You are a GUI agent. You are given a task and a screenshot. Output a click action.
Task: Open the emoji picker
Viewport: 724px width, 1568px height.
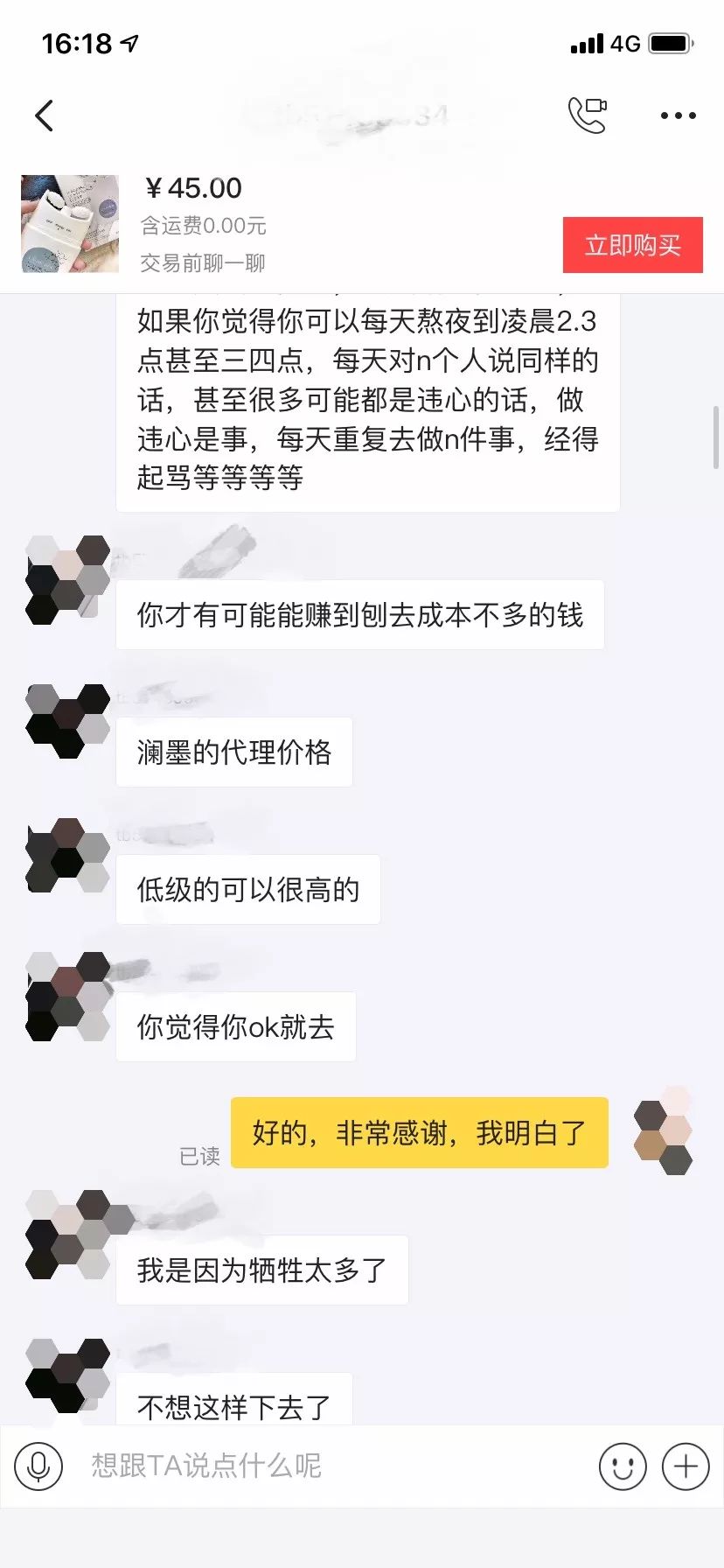point(623,1466)
